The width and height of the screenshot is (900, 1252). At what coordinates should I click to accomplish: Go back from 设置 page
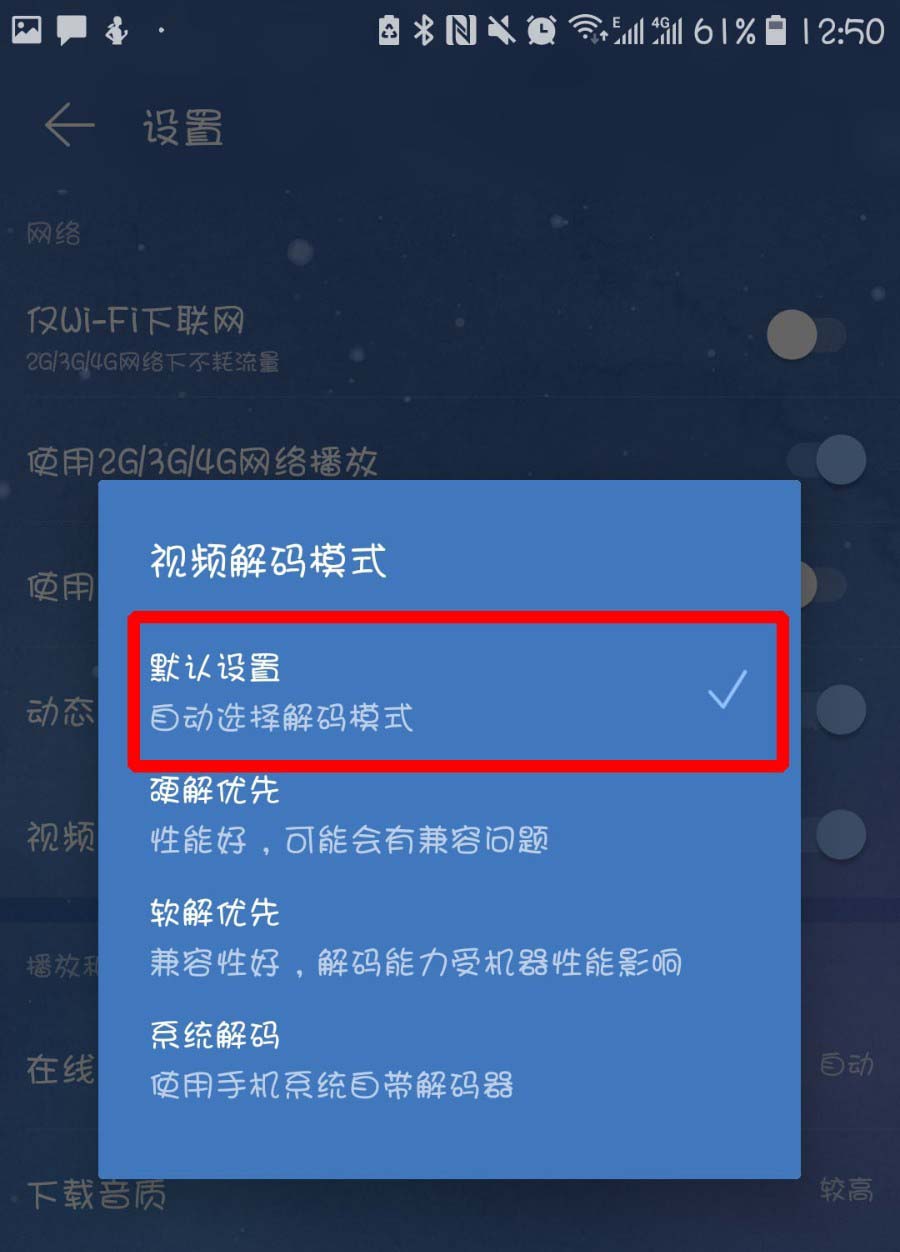(68, 127)
